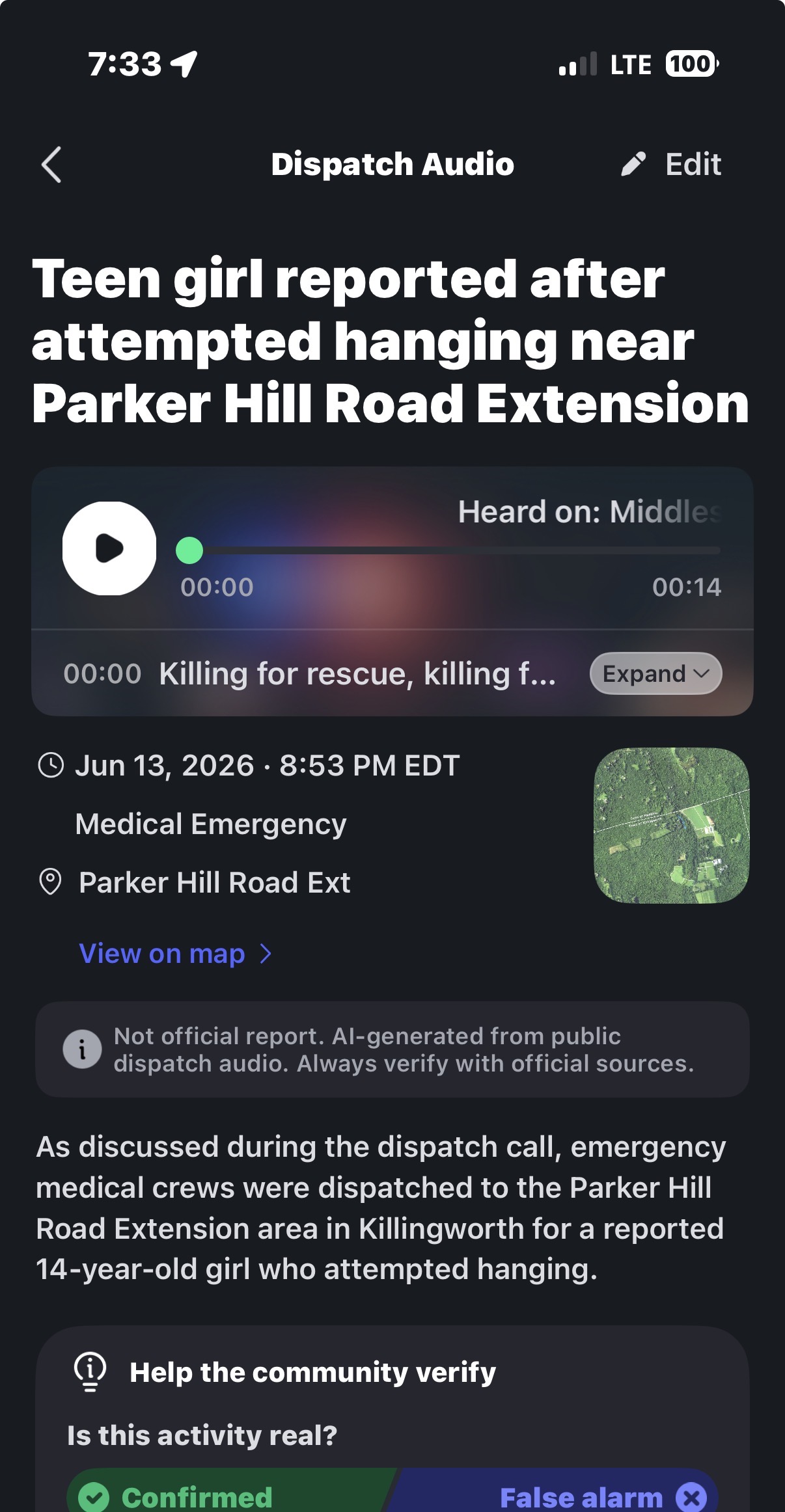Tap the green audio progress knob
The image size is (785, 1512).
point(189,550)
